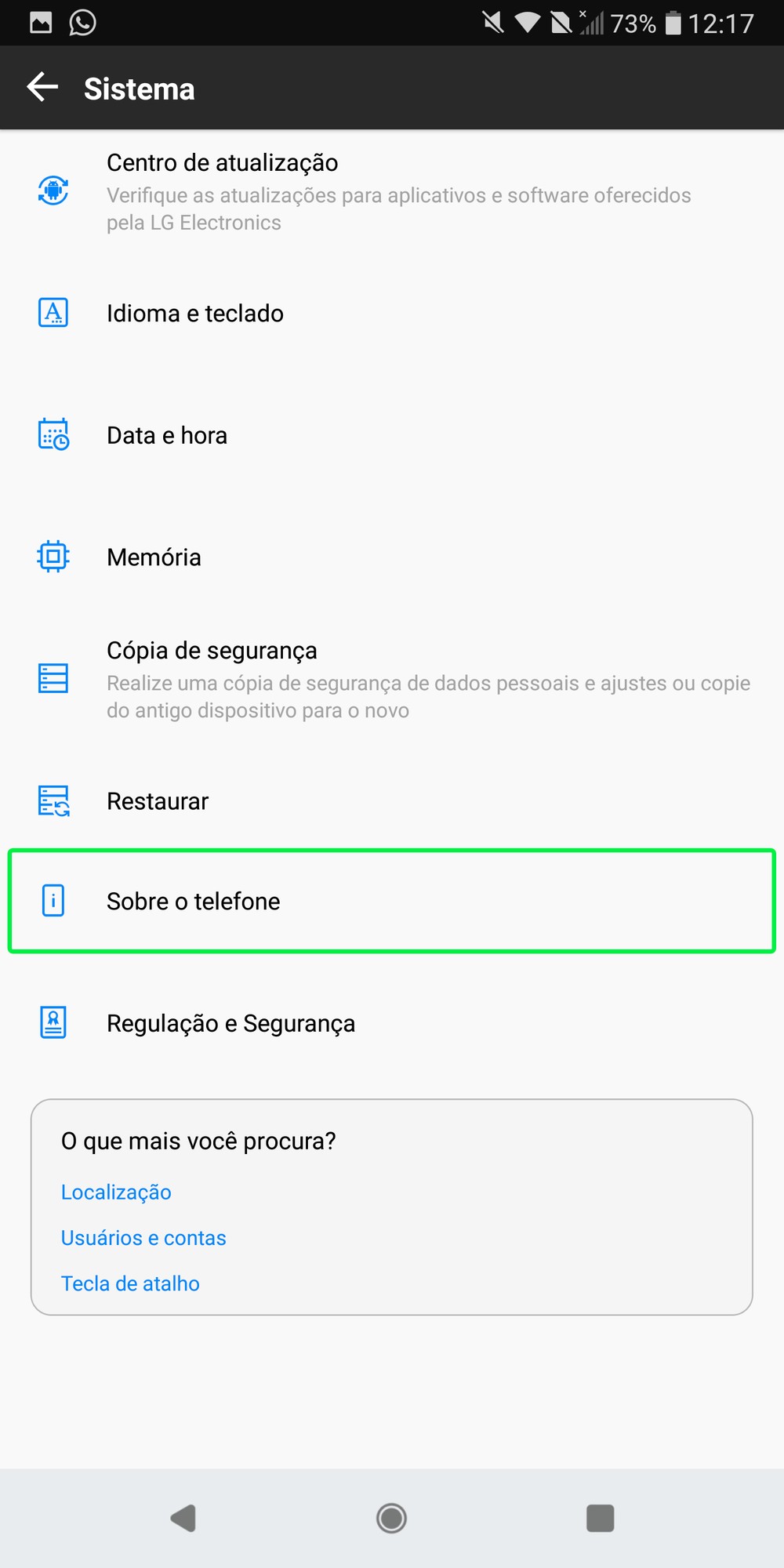784x1568 pixels.
Task: Tap the system home button
Action: (391, 1519)
